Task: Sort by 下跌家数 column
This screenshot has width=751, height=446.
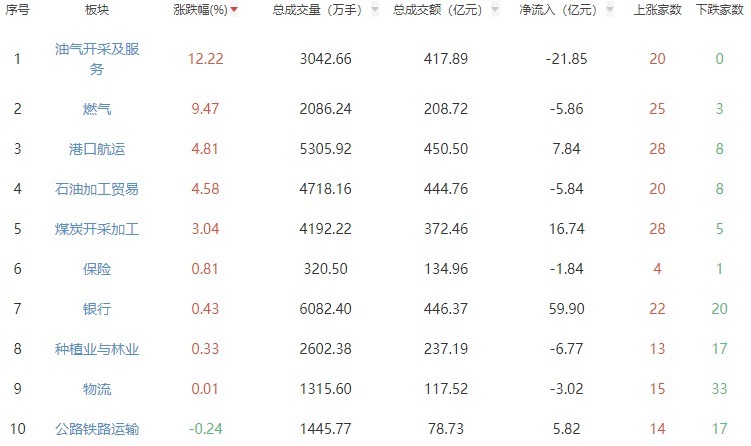Action: (x=719, y=10)
